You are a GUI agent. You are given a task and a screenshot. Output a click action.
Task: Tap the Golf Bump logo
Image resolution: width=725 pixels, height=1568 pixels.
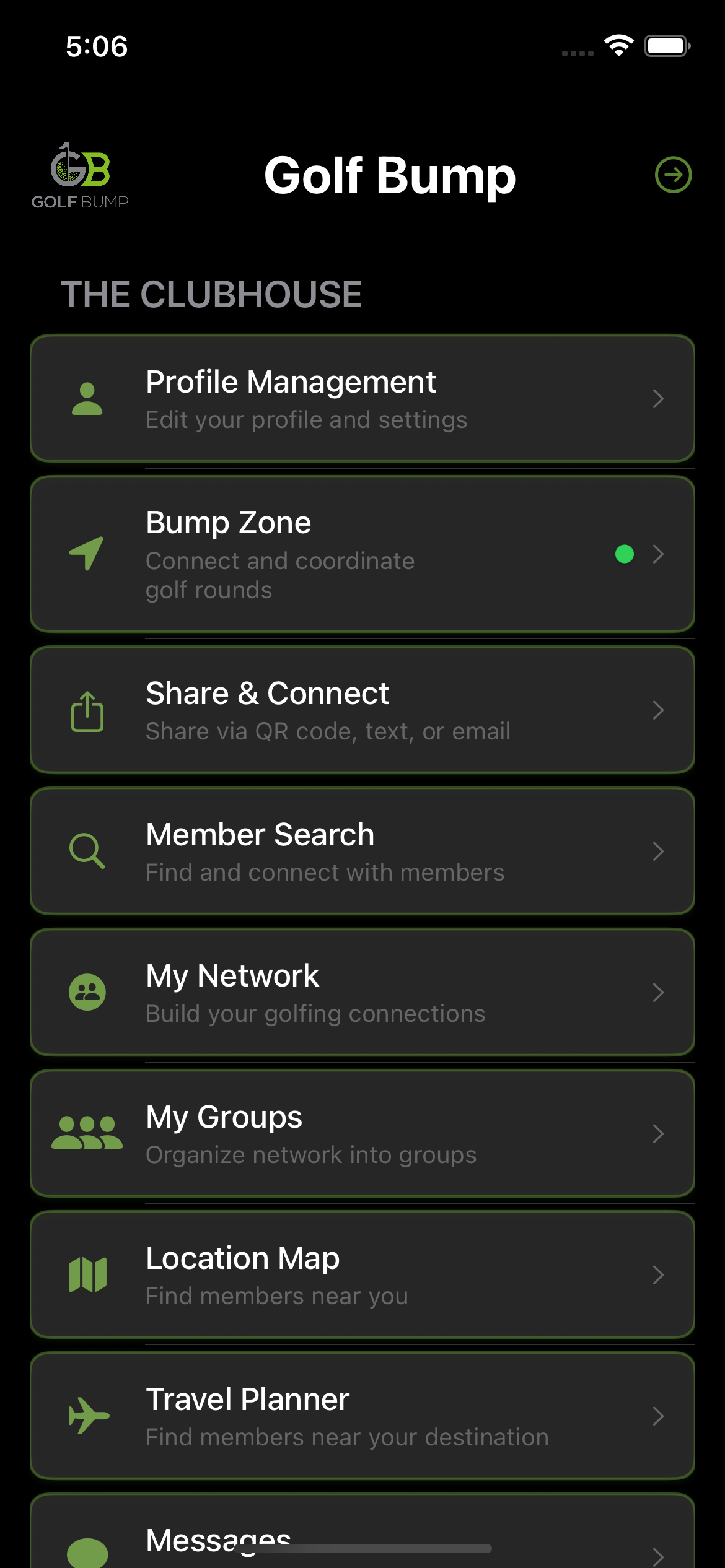(x=79, y=175)
